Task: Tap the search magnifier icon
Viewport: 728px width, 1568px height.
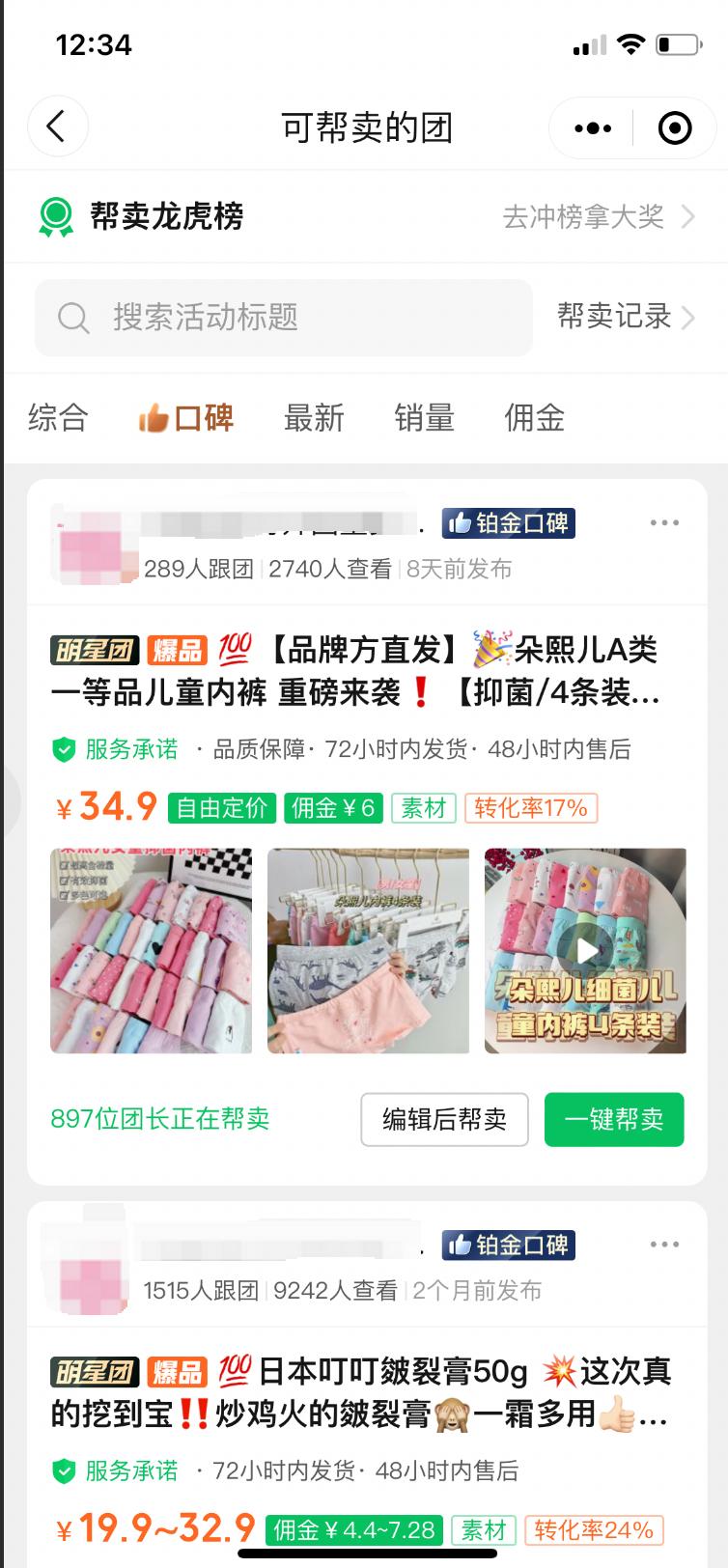Action: pyautogui.click(x=73, y=318)
